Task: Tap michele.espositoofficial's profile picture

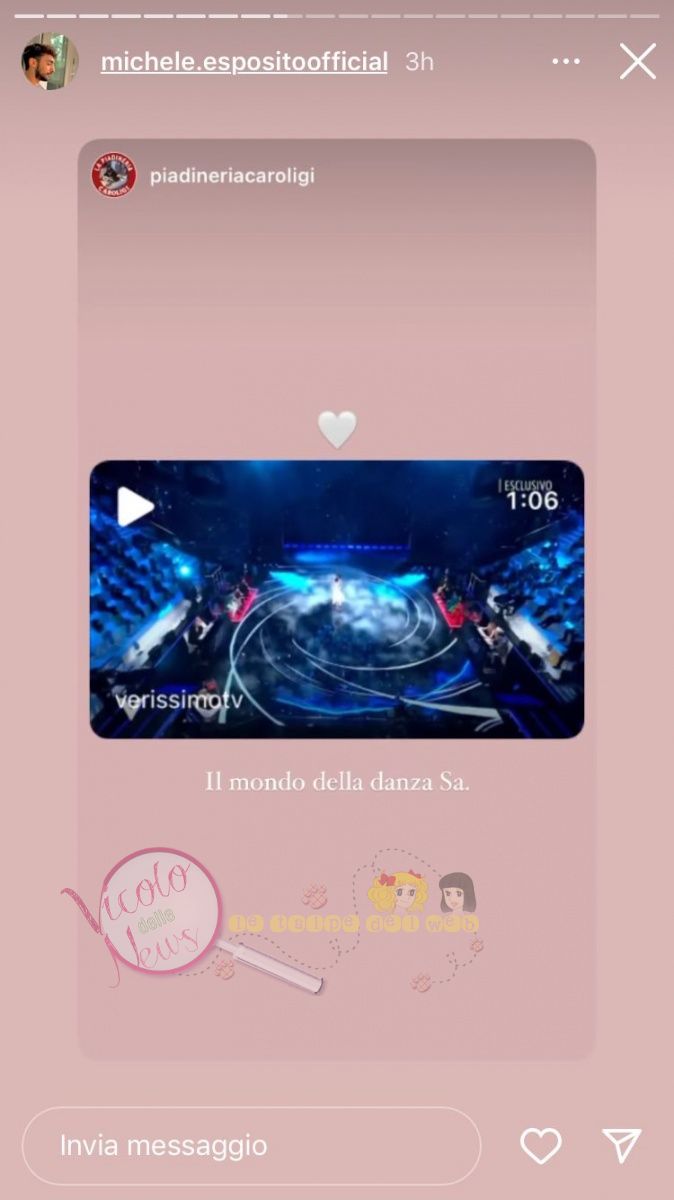Action: (x=49, y=62)
